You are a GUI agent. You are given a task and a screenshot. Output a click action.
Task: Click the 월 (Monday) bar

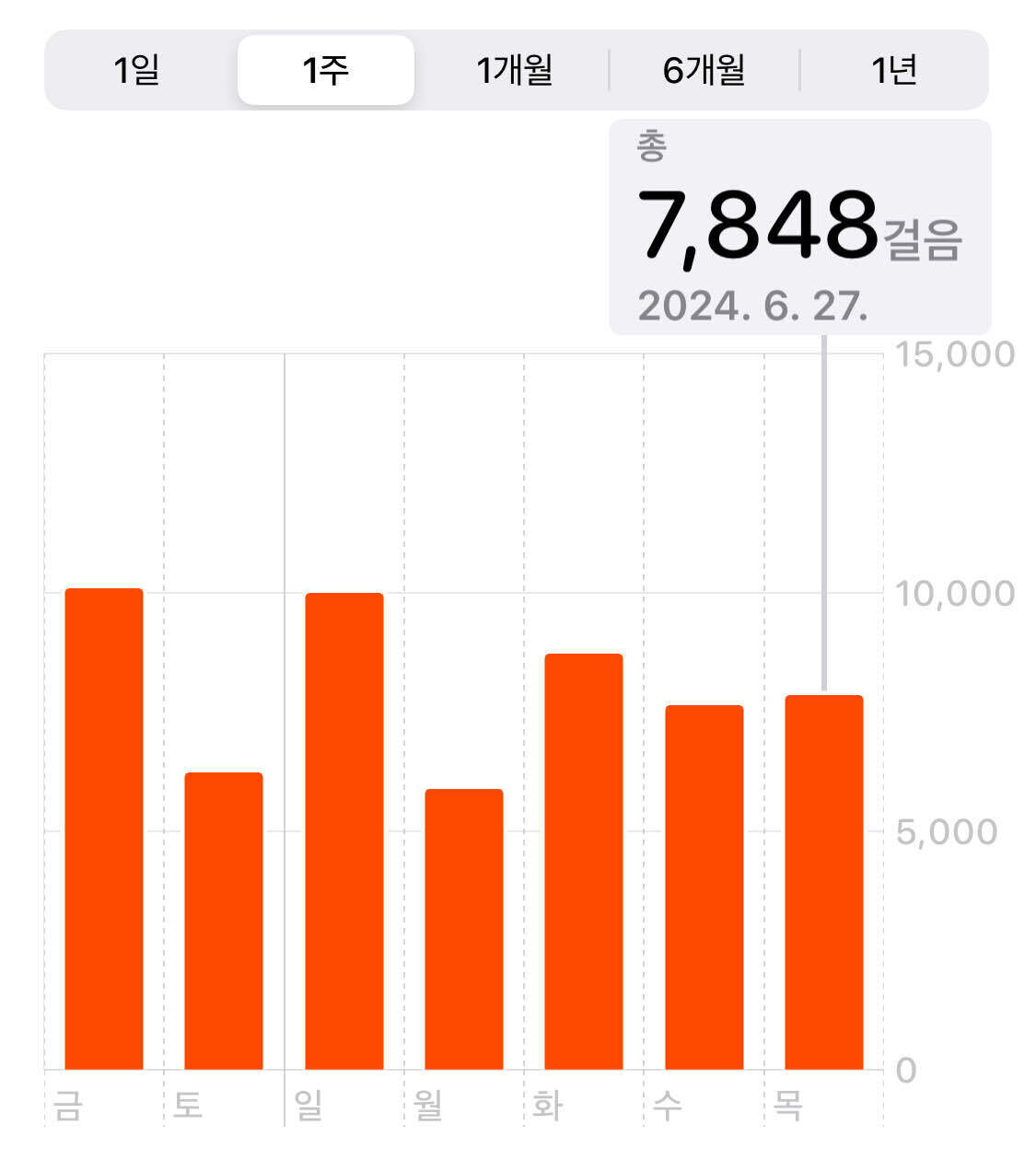click(463, 930)
